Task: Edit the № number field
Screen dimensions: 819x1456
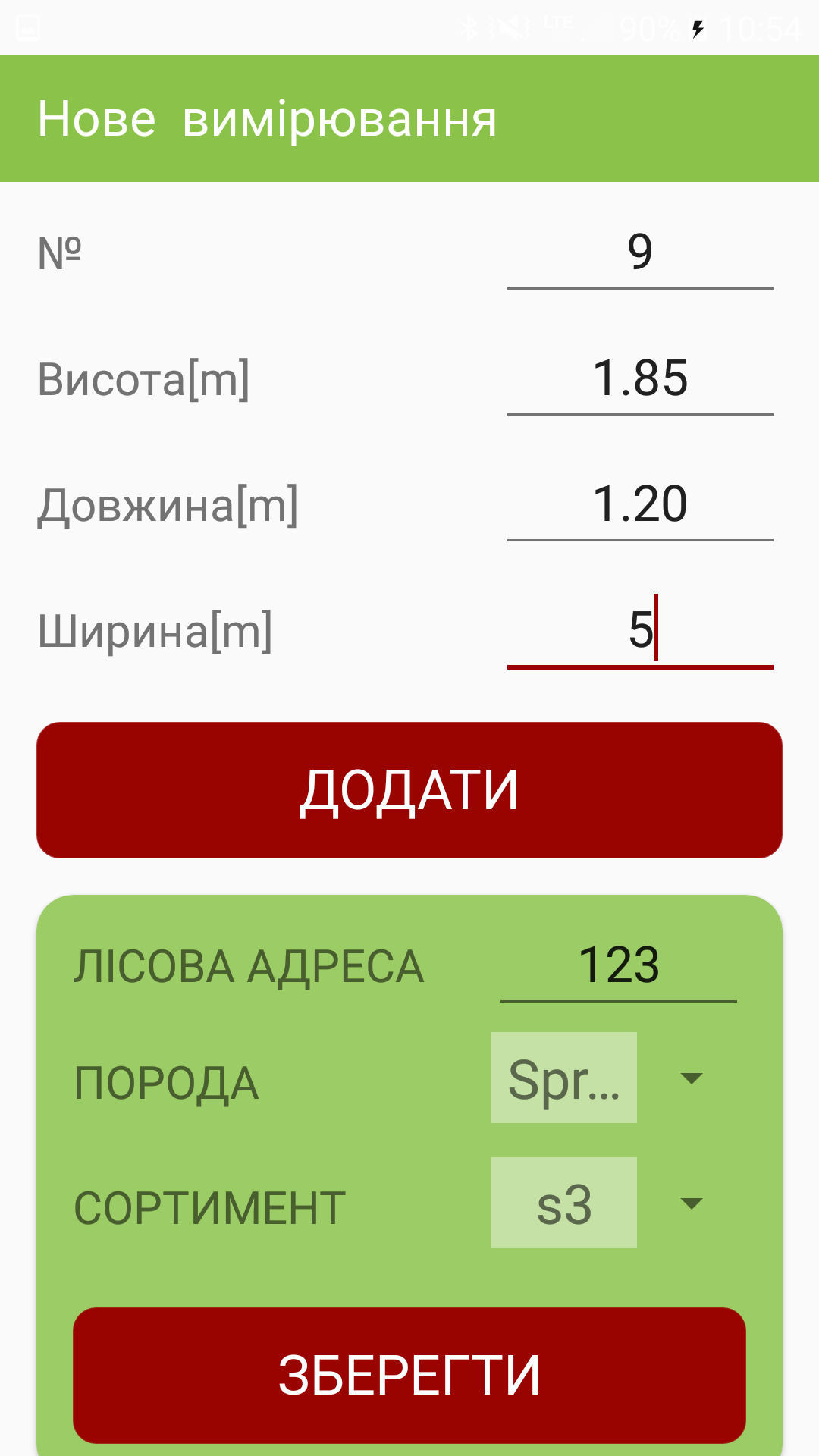Action: 639,253
